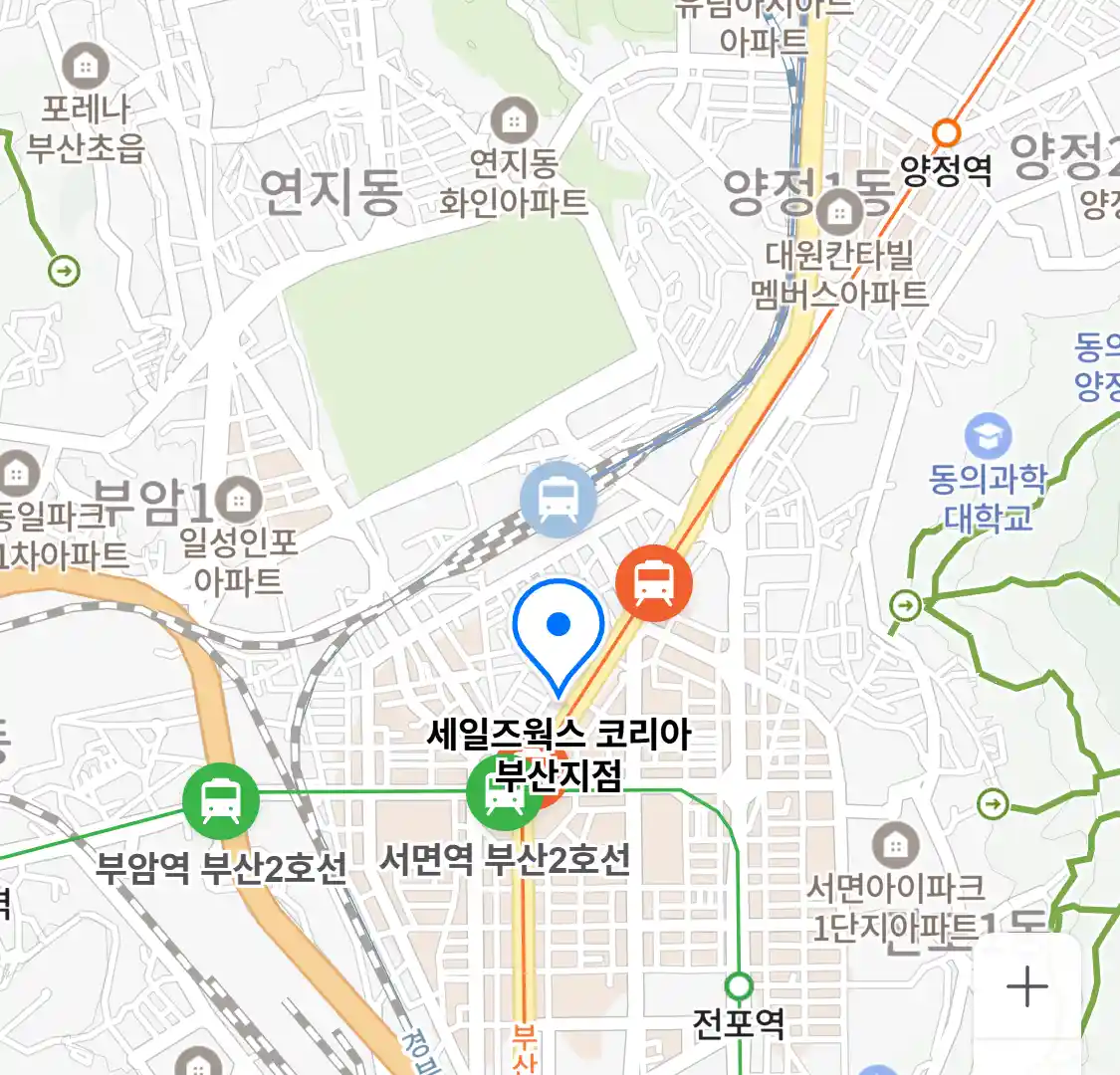
Task: Open the 부암역 부산2호선 station marker
Action: click(221, 800)
